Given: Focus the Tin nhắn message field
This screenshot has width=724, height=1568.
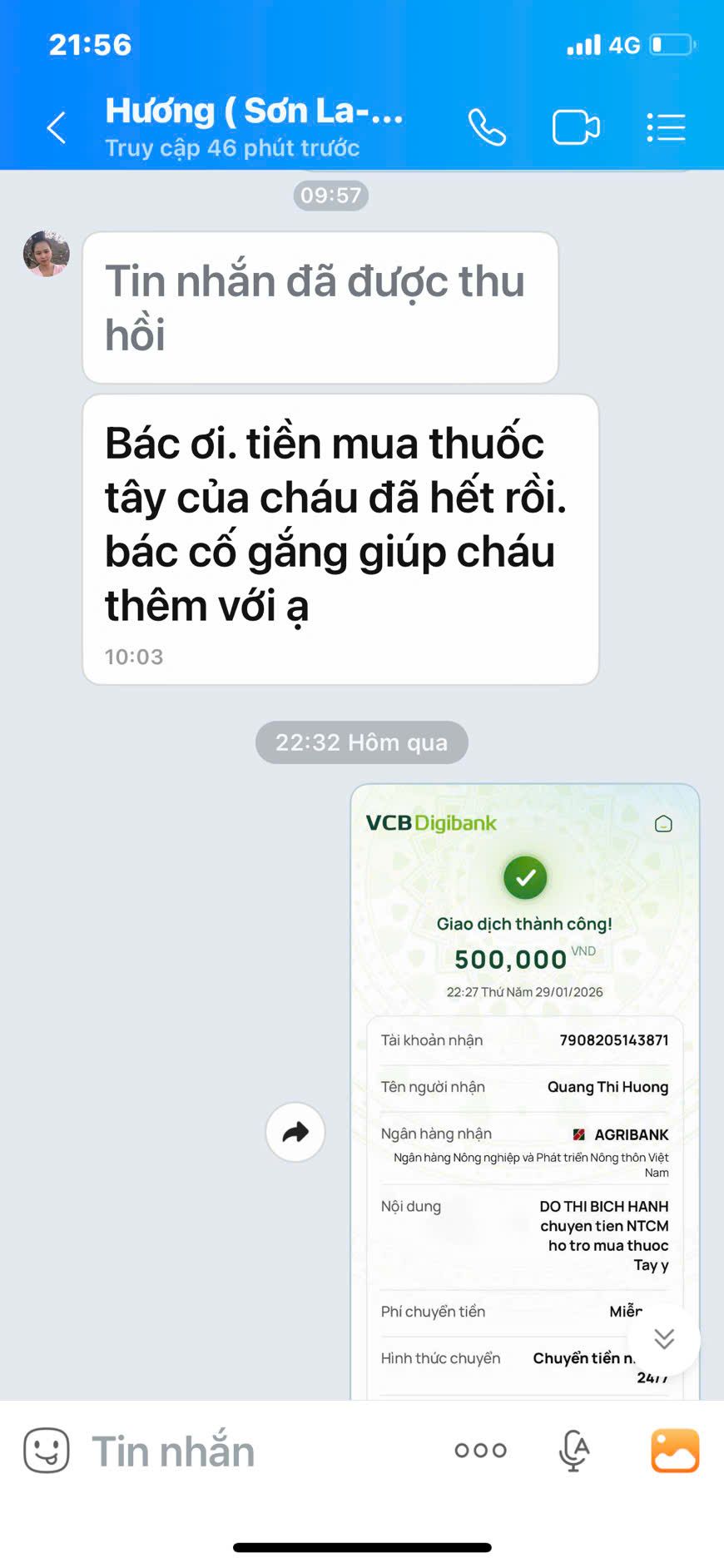Looking at the screenshot, I should click(250, 1451).
